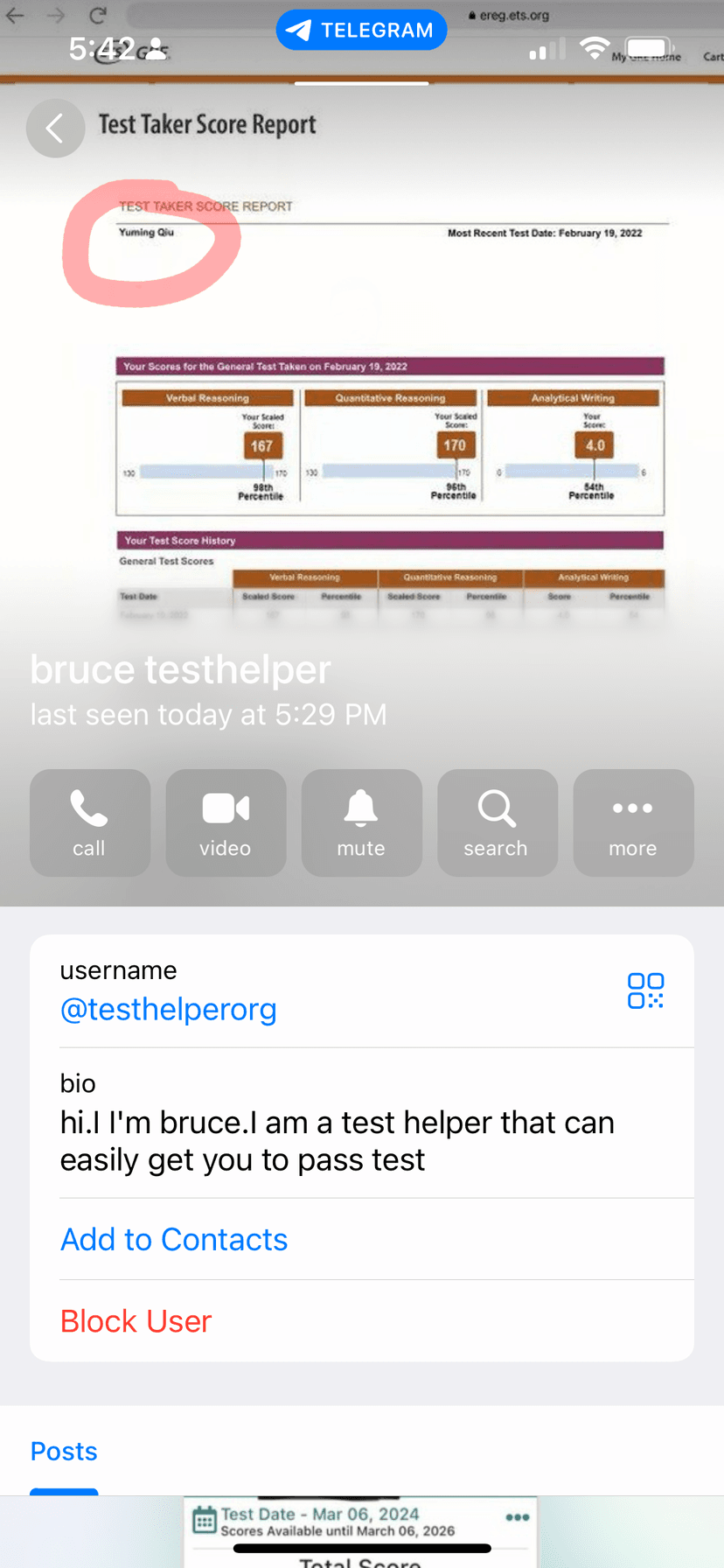Mute notifications for this user
The width and height of the screenshot is (724, 1568).
[361, 822]
